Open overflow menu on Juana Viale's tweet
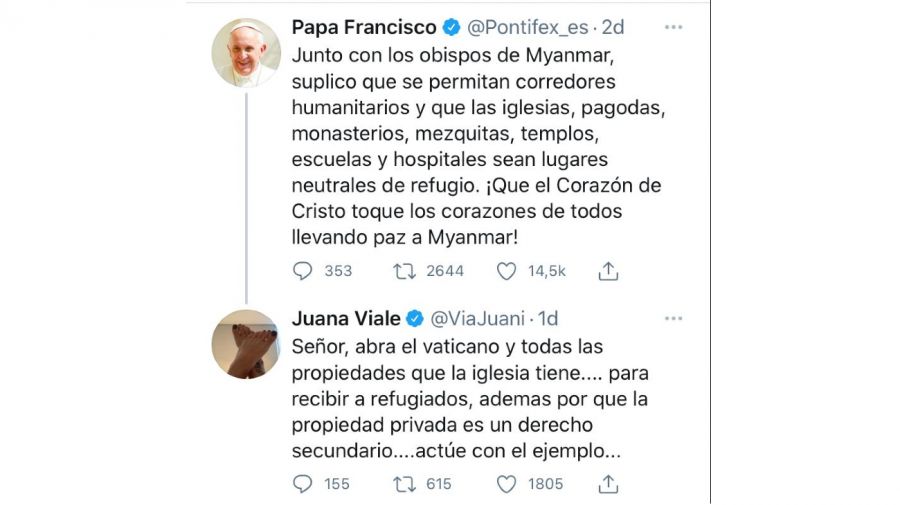This screenshot has height=505, width=900. coord(674,319)
